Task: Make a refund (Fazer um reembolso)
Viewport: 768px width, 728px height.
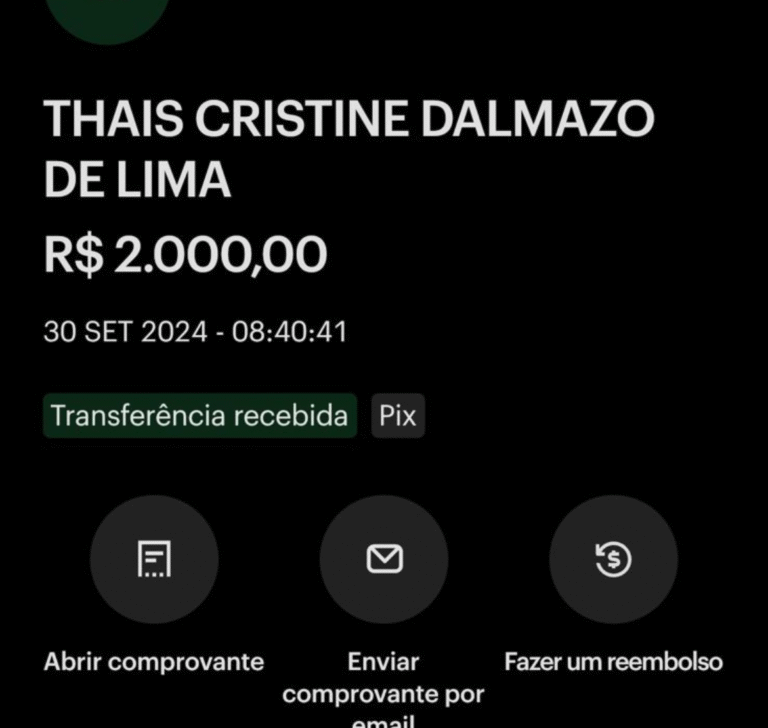Action: pos(613,560)
